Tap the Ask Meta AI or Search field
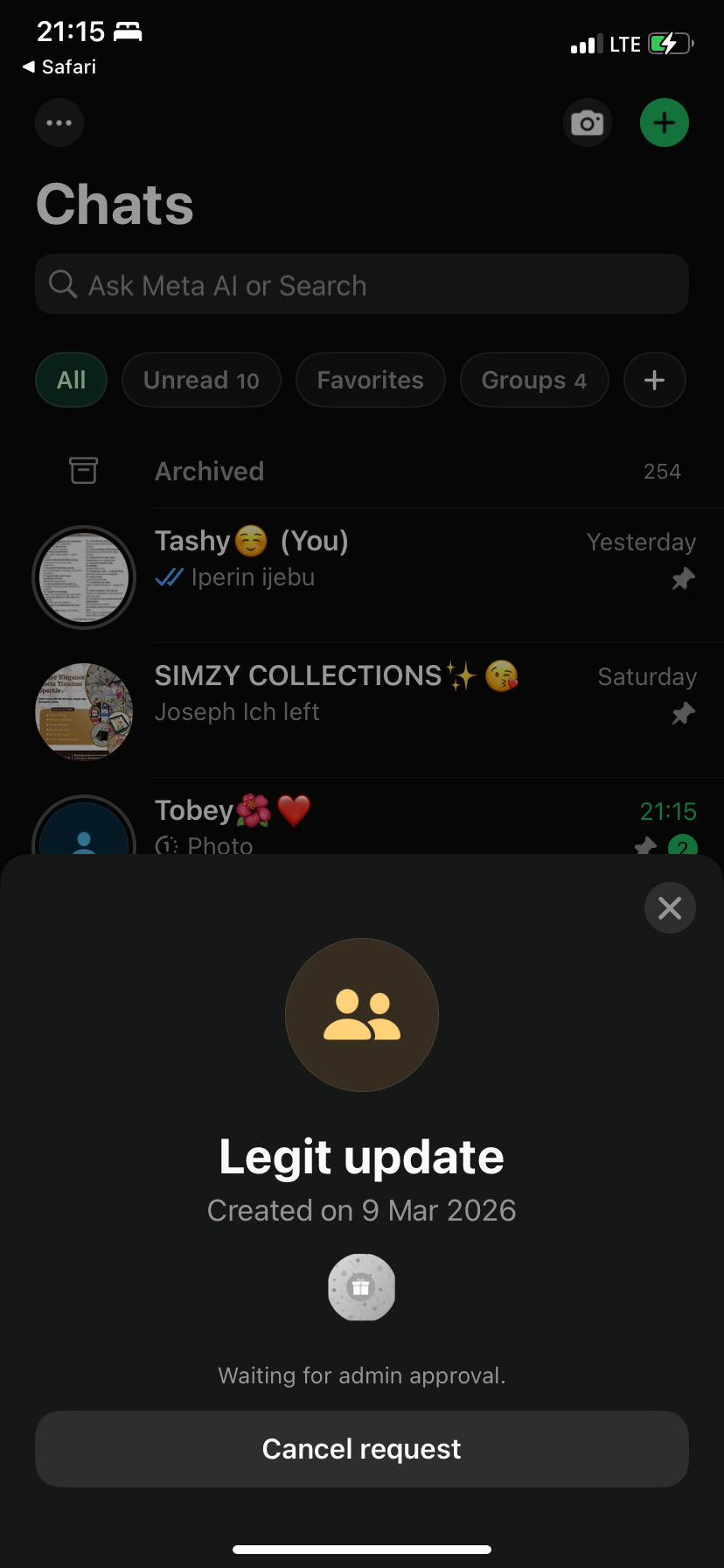The width and height of the screenshot is (724, 1568). pyautogui.click(x=361, y=285)
